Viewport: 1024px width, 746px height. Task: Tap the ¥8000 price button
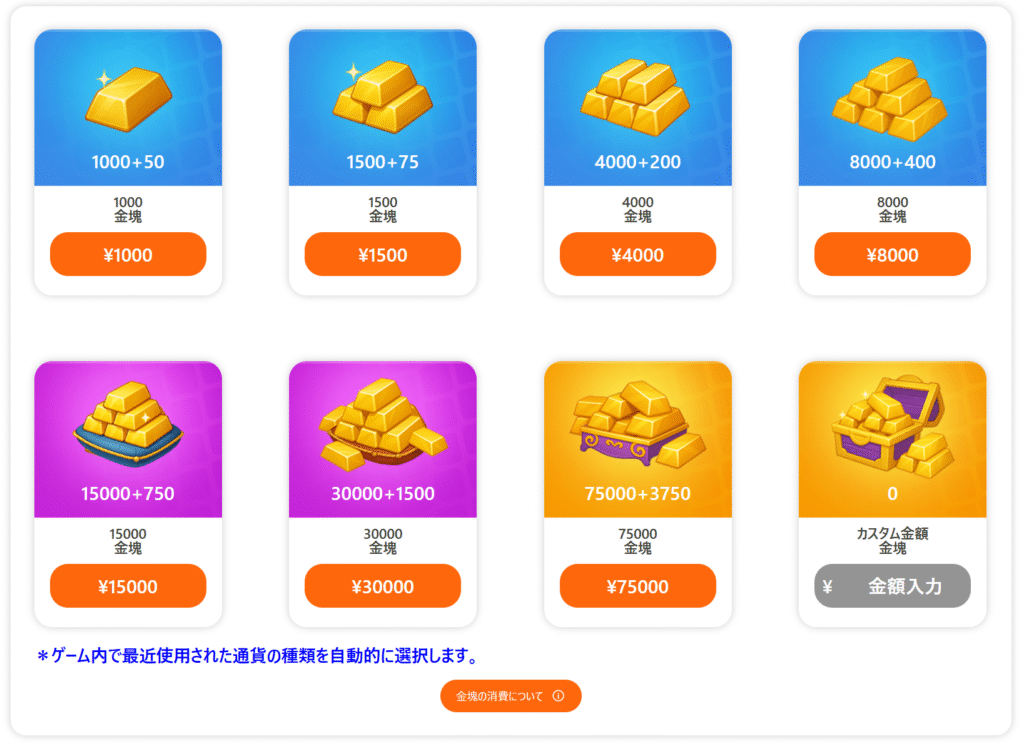(x=892, y=255)
